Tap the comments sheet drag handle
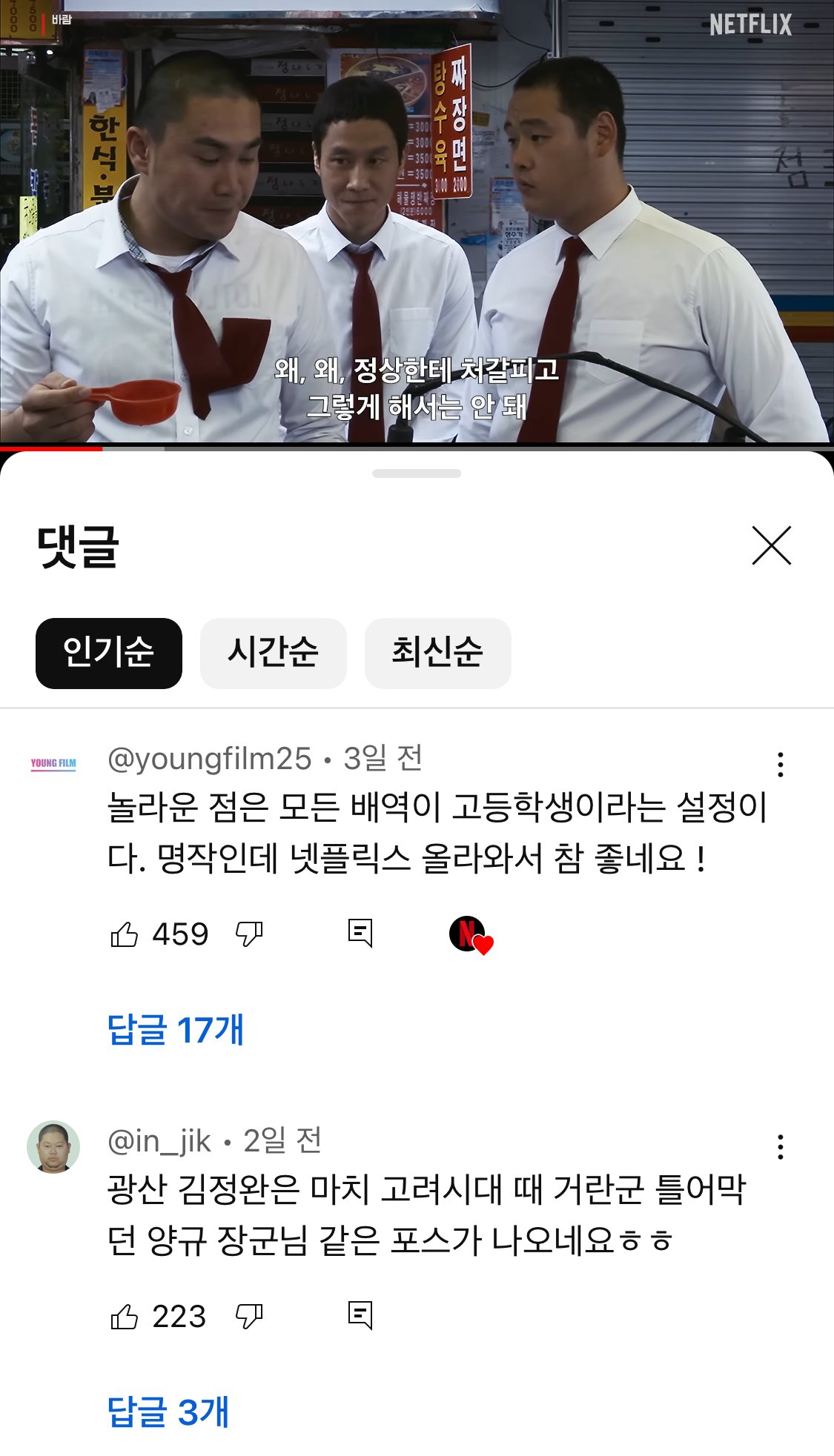 417,473
